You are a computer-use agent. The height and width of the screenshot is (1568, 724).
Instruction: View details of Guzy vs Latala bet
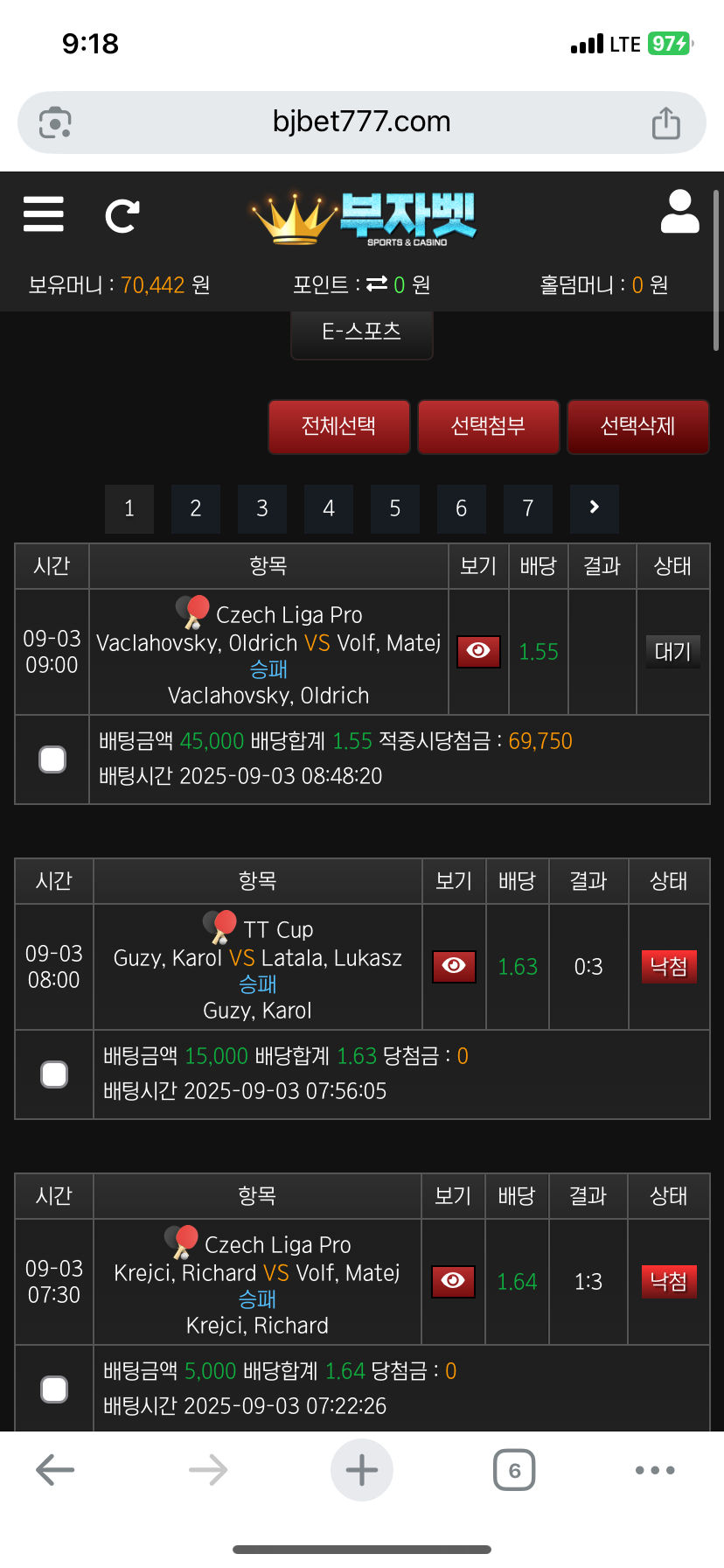pyautogui.click(x=454, y=966)
